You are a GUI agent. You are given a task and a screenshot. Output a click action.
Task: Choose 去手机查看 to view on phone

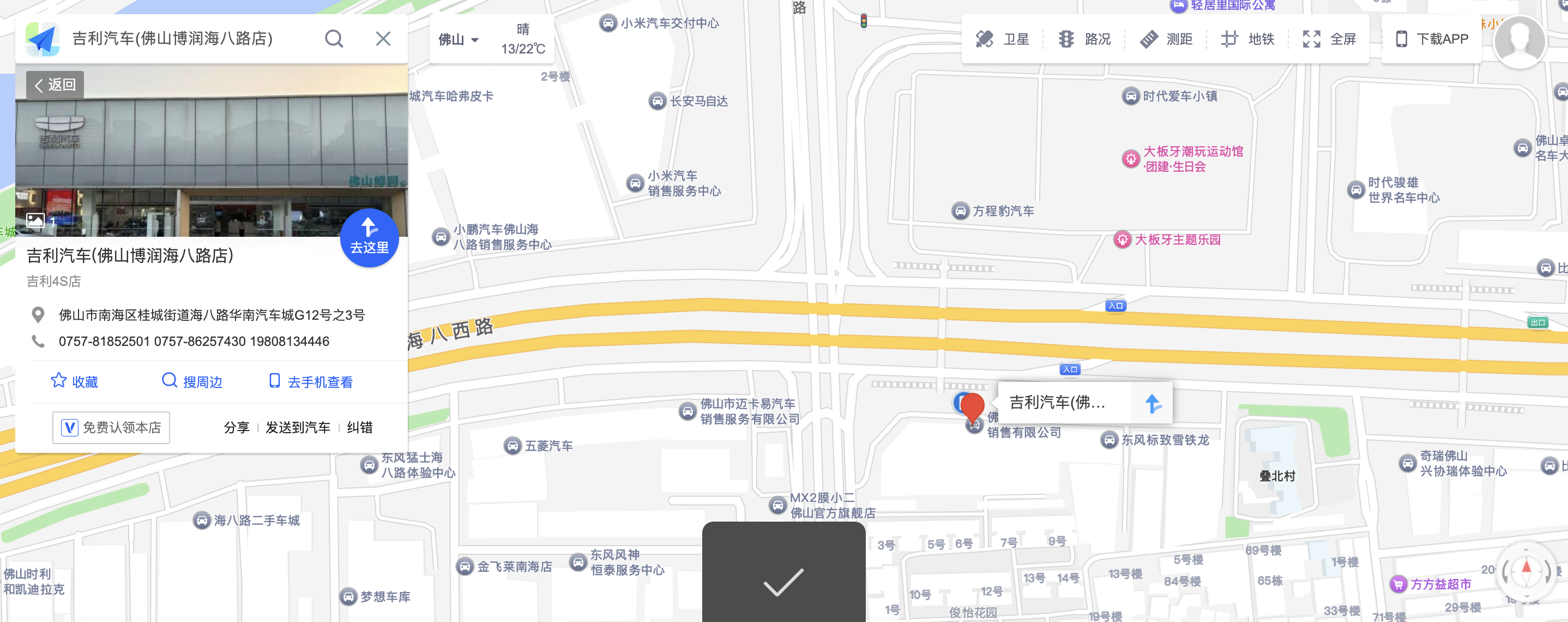pyautogui.click(x=310, y=382)
